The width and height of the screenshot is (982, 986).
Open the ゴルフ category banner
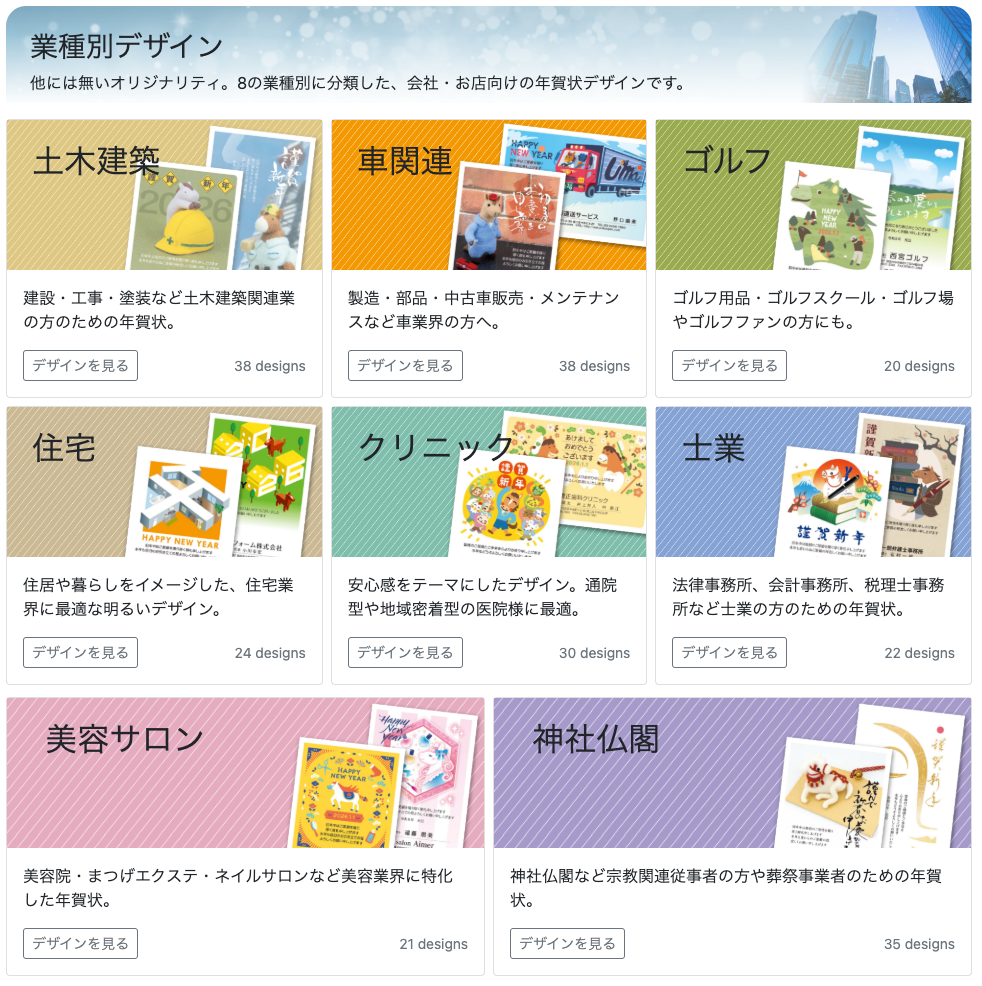(813, 195)
